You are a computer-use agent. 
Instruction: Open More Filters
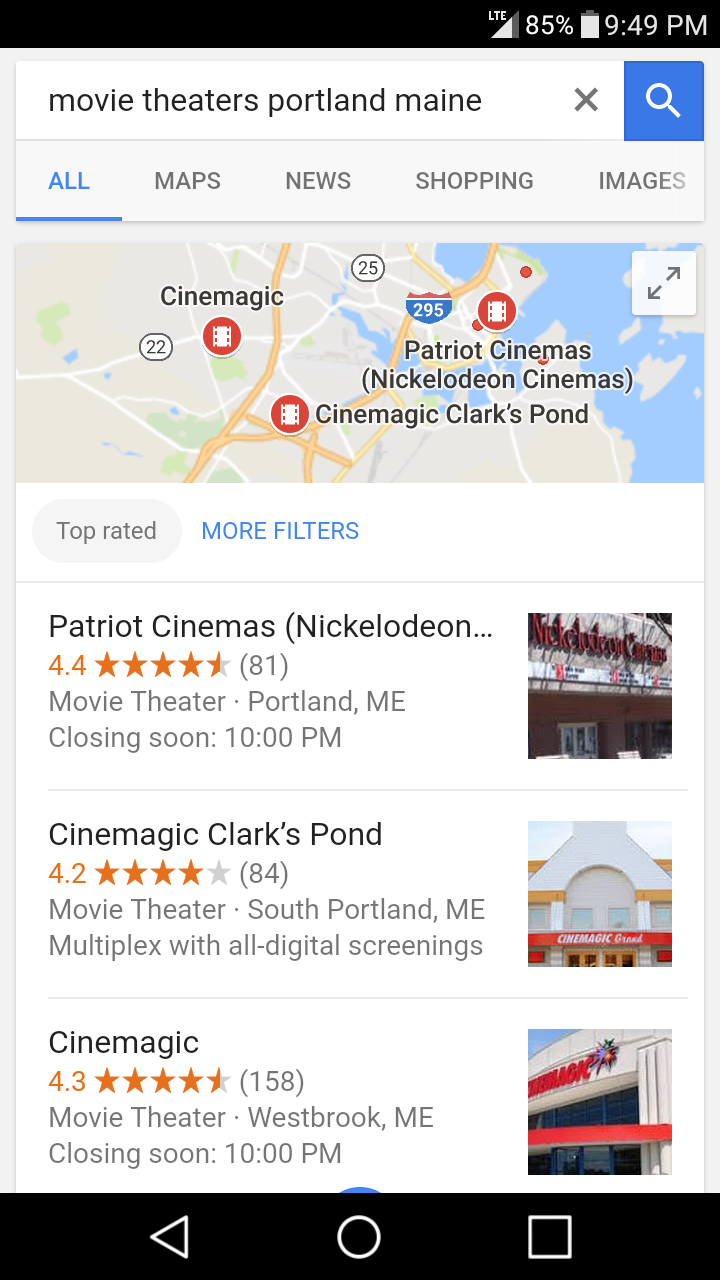coord(280,531)
